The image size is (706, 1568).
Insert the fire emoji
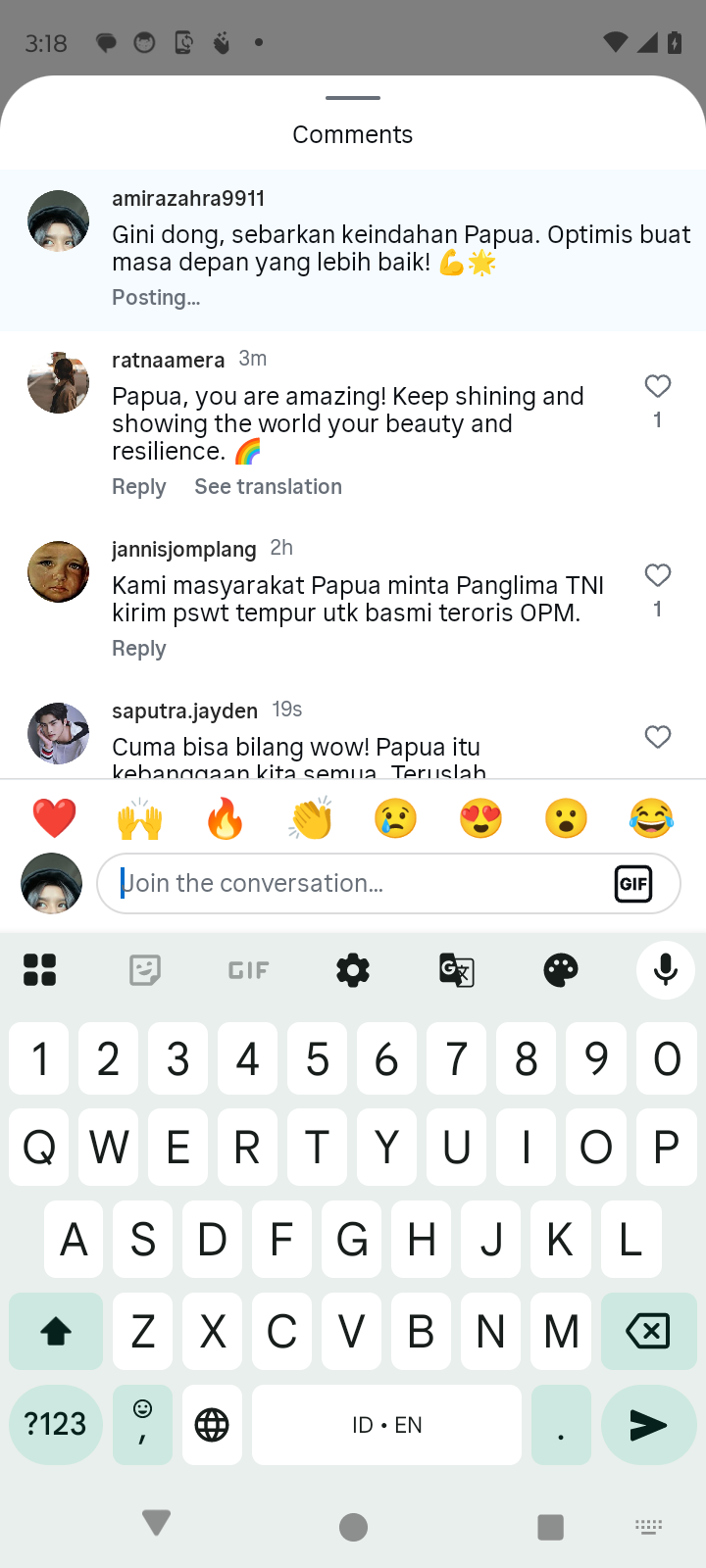pyautogui.click(x=226, y=818)
